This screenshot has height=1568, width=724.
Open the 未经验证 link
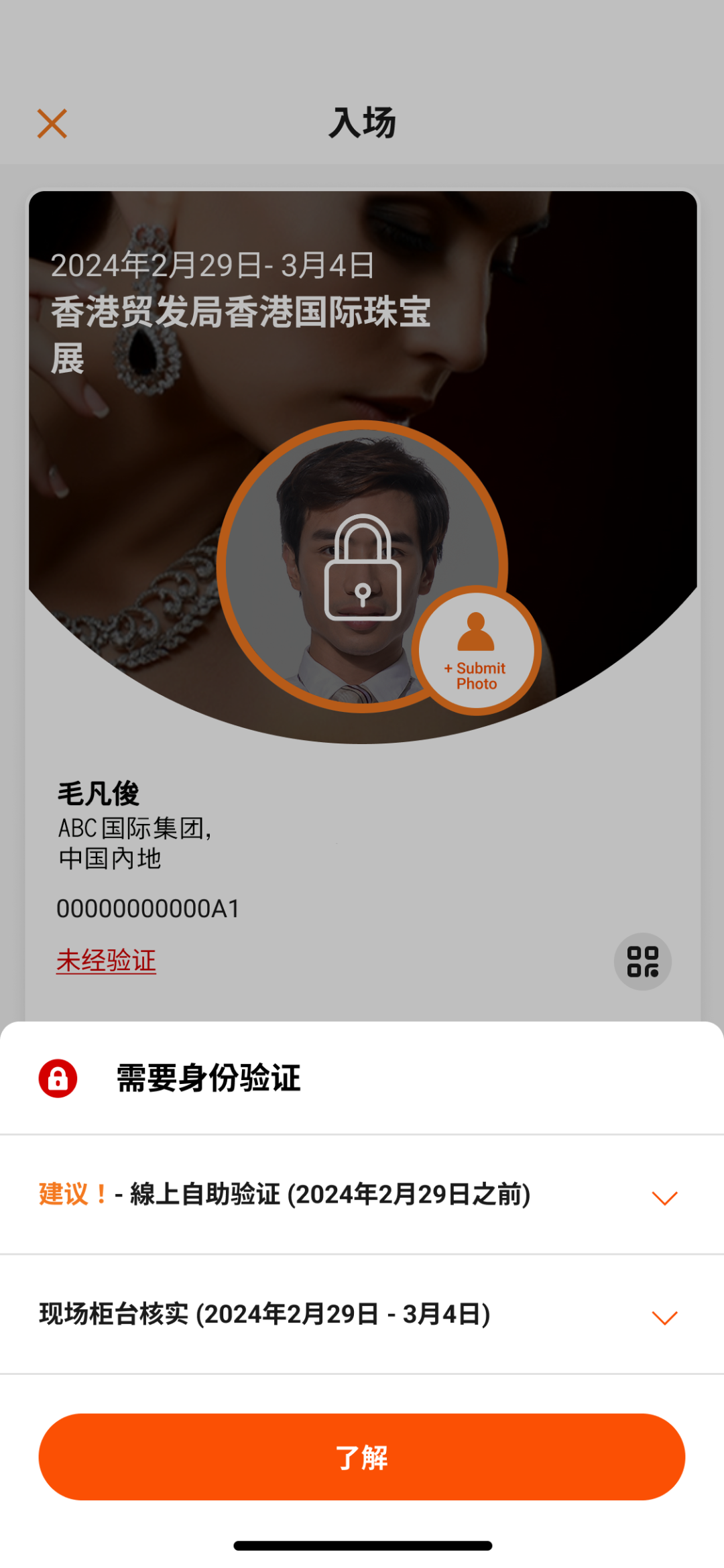coord(106,961)
